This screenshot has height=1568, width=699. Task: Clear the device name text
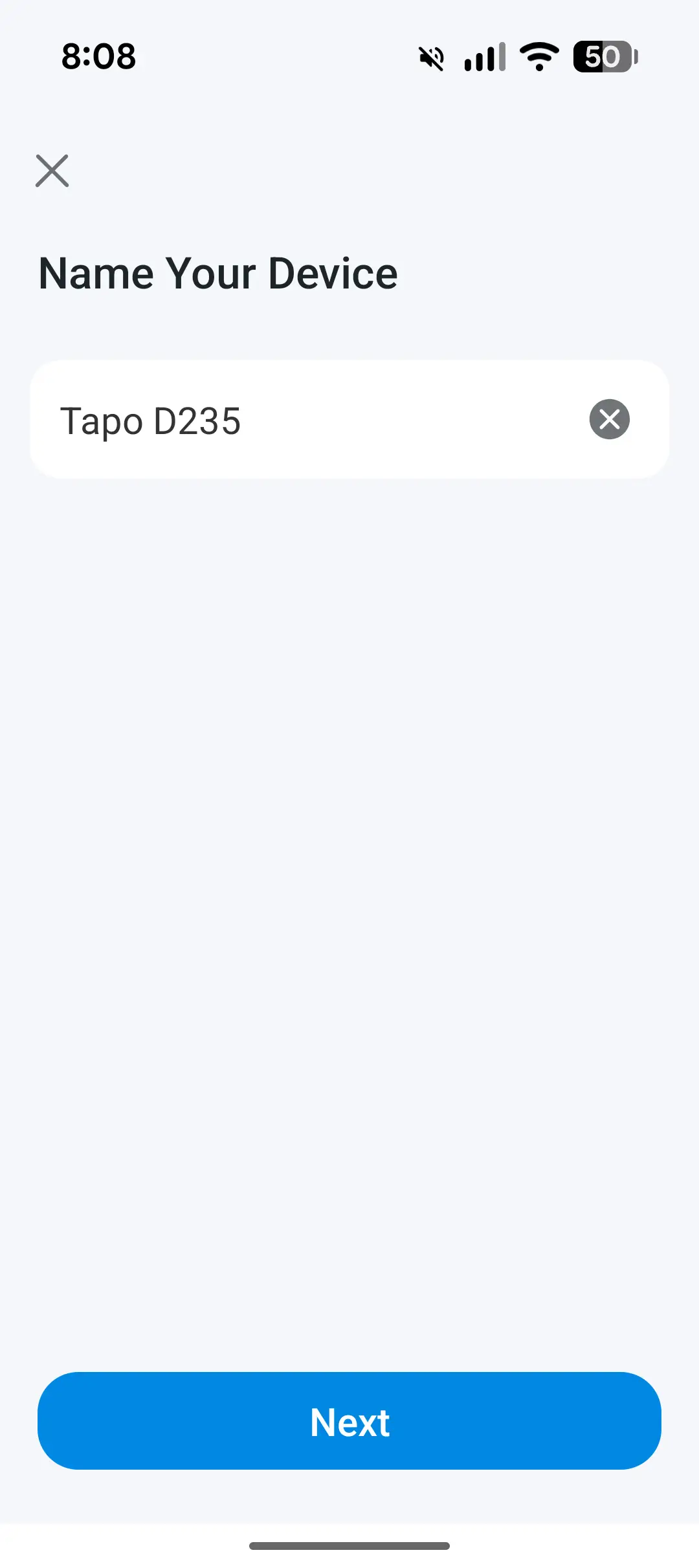point(609,419)
